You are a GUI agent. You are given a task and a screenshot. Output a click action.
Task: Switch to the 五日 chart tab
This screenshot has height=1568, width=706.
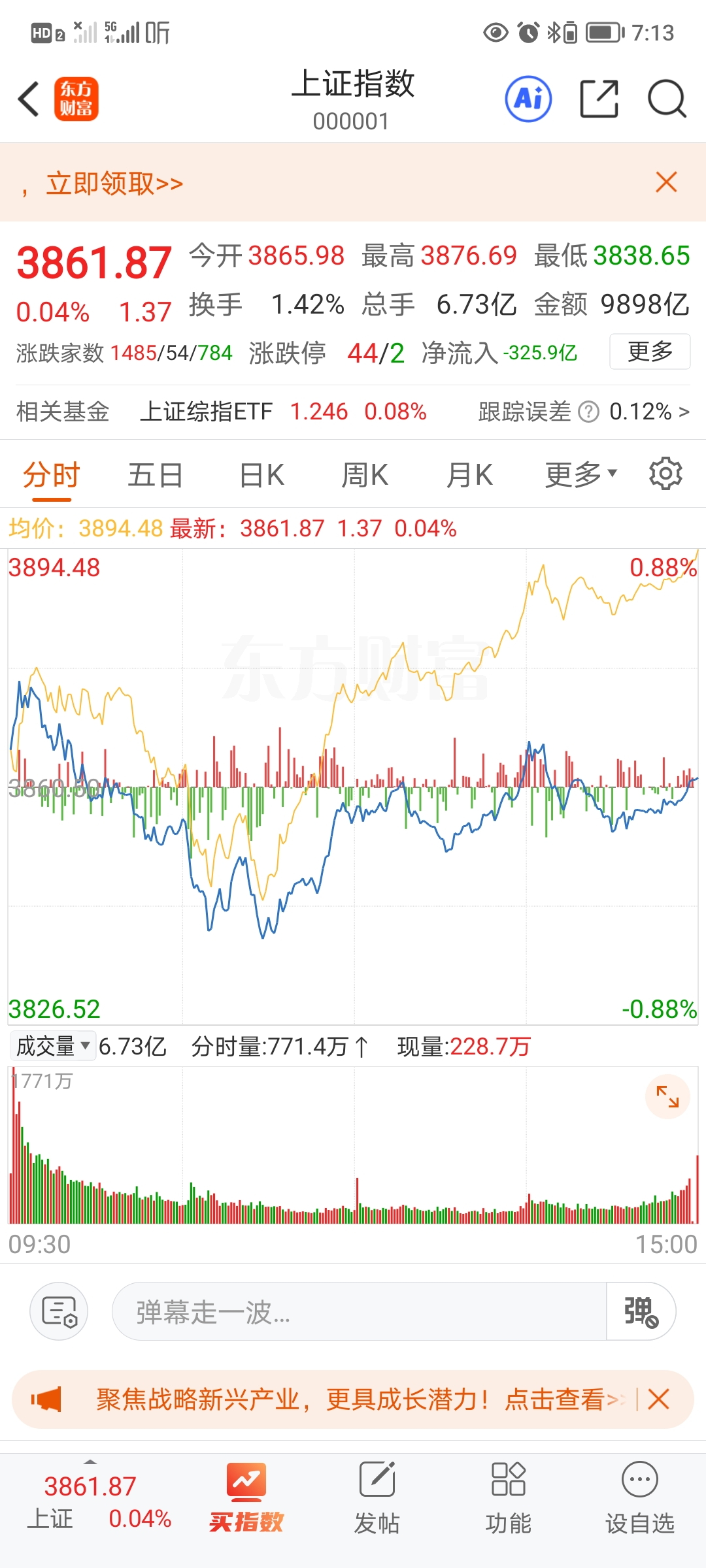pyautogui.click(x=155, y=475)
